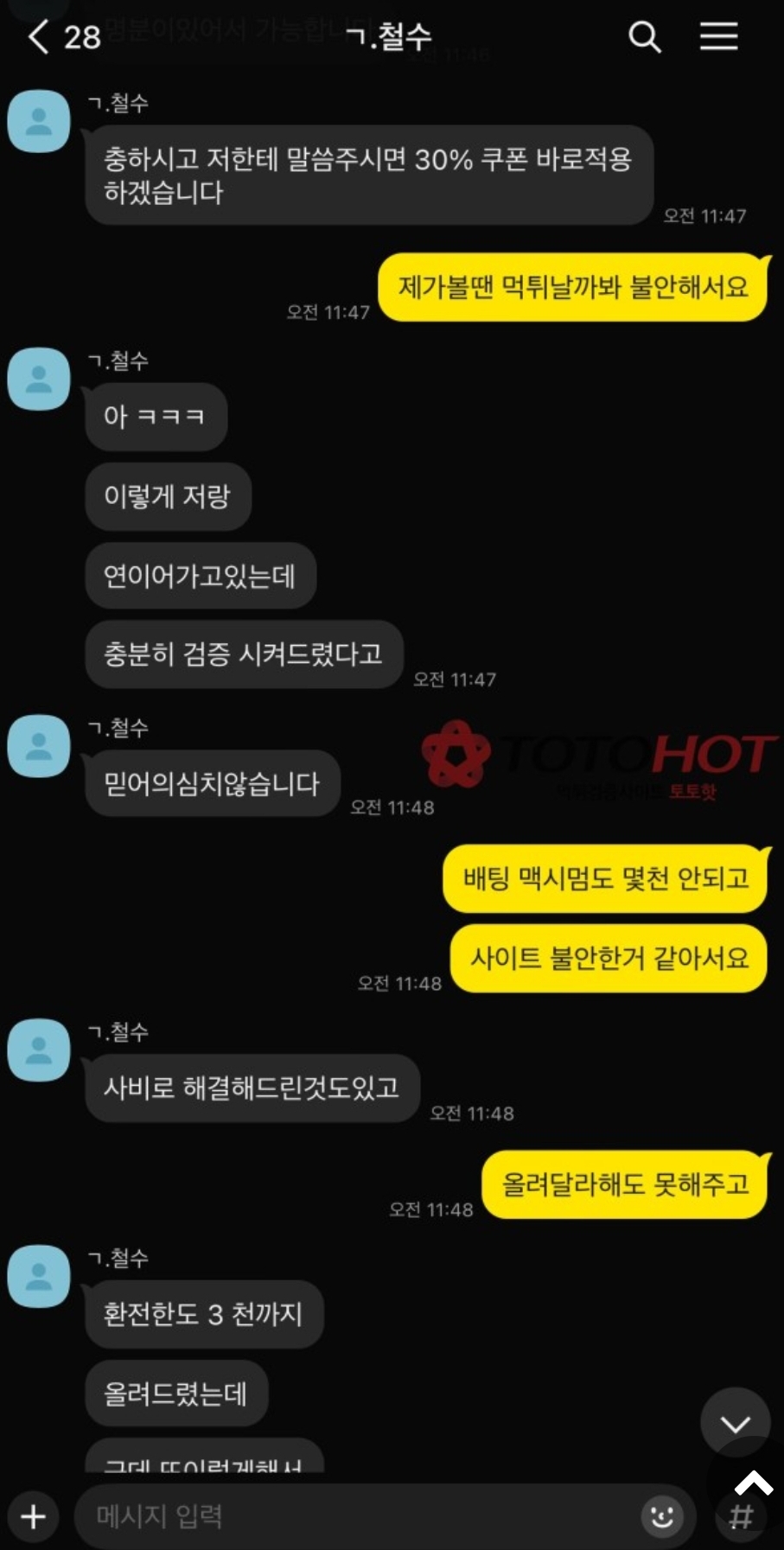Go back to the chat list

tap(39, 37)
